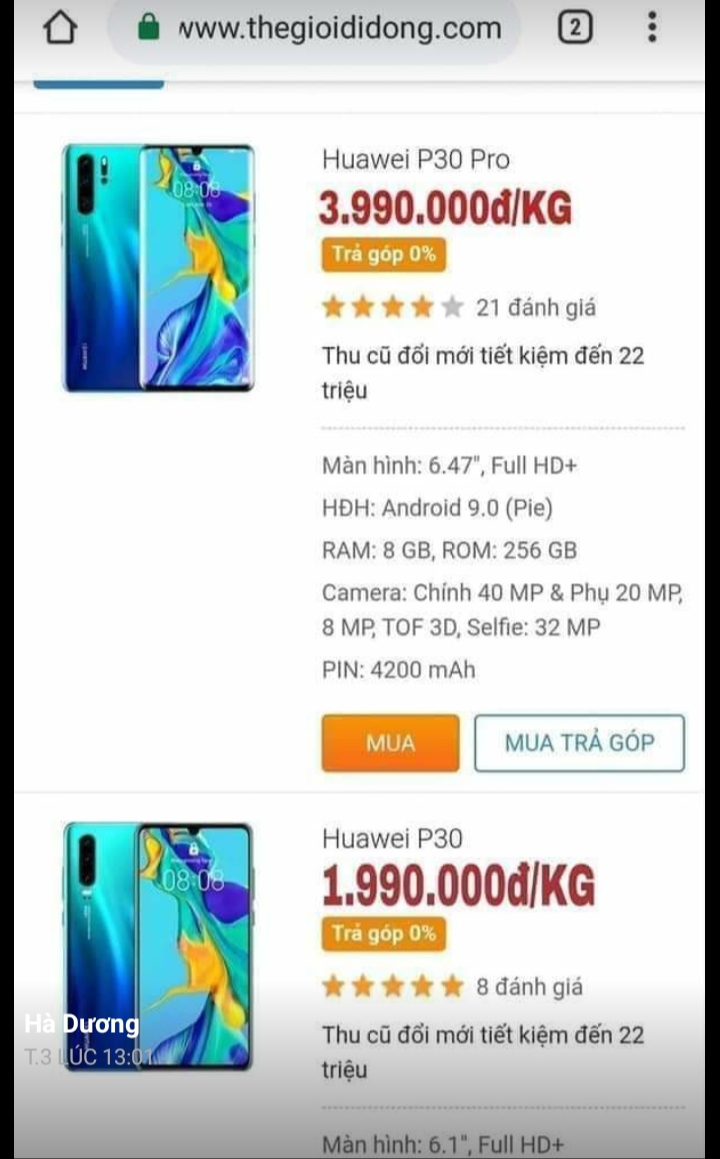Open the Huawei P30 title link
720x1159 pixels.
[x=392, y=839]
